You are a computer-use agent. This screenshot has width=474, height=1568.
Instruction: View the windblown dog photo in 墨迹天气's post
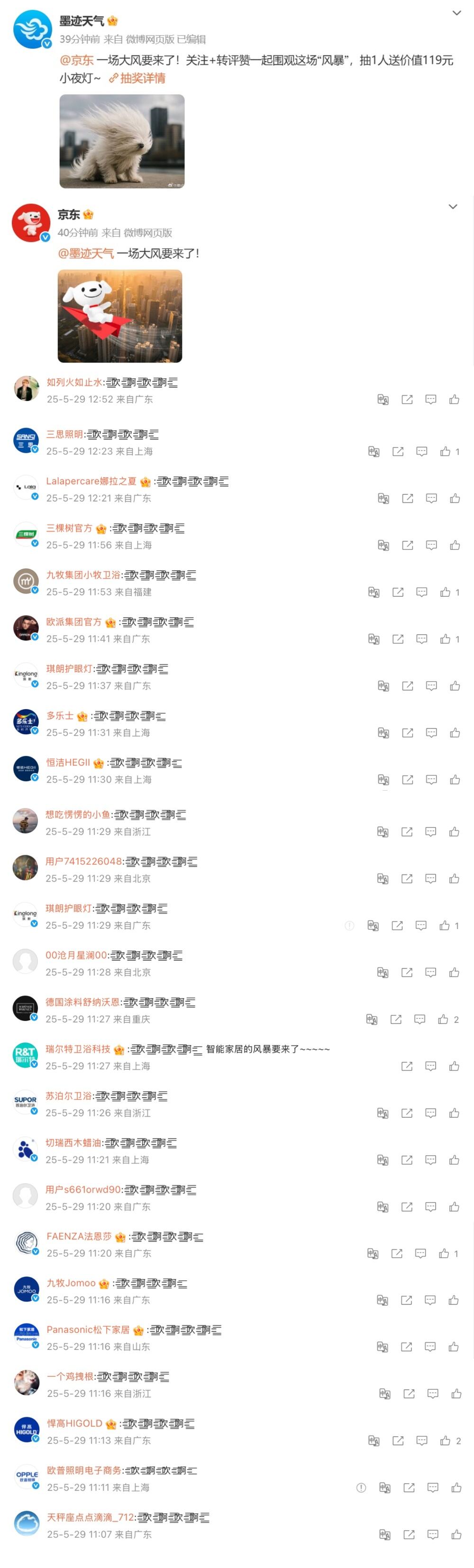[122, 141]
